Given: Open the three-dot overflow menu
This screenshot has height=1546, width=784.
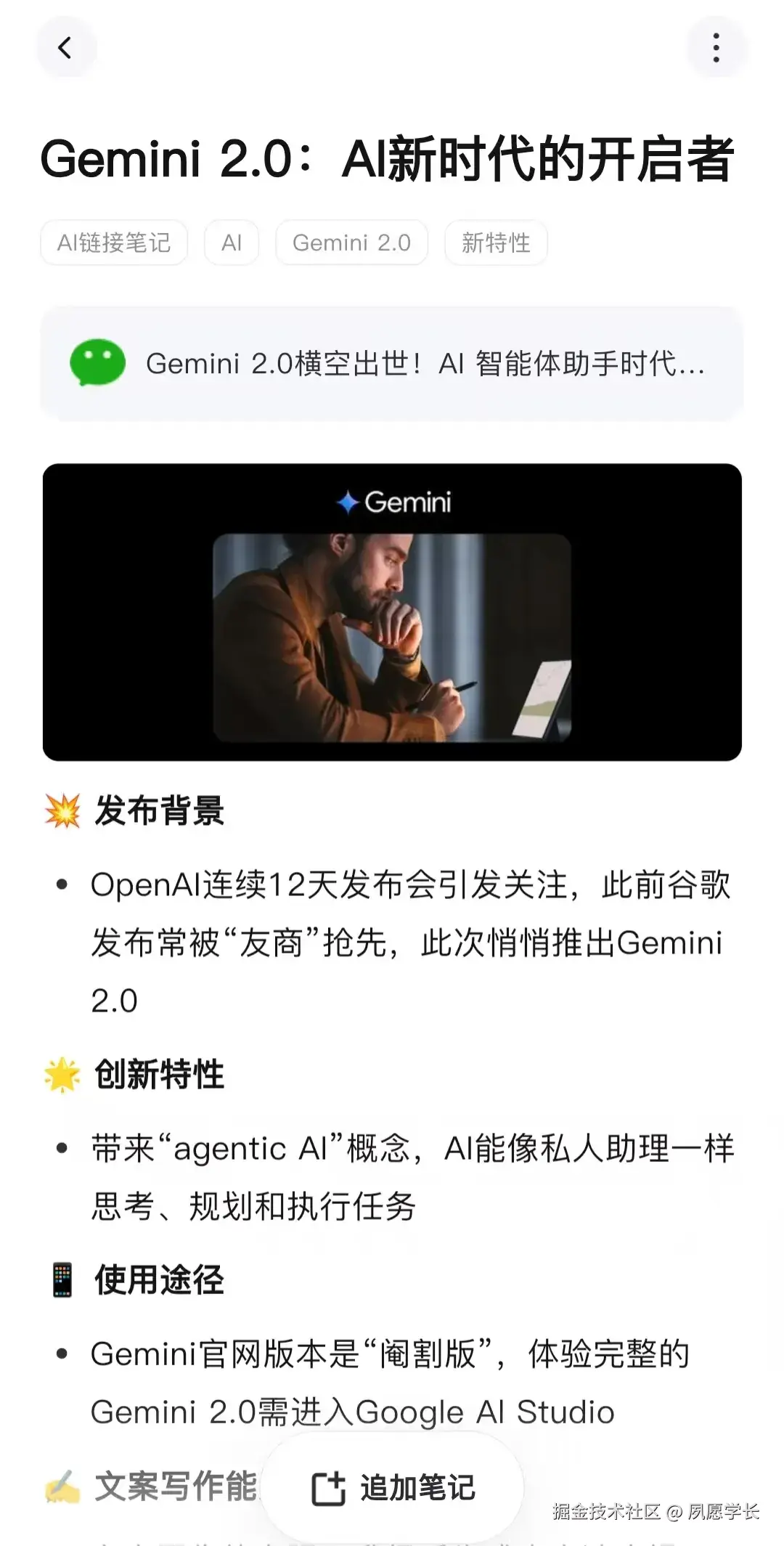Looking at the screenshot, I should [716, 47].
